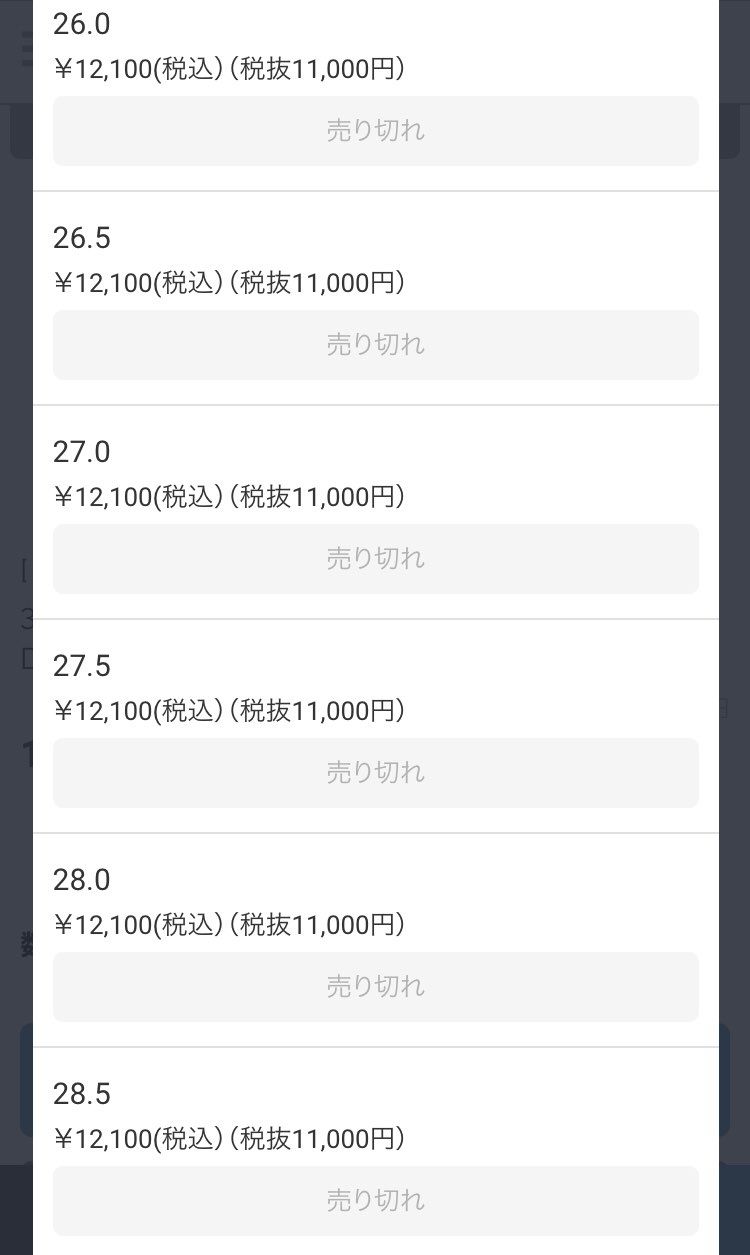Choose the 売り切れ button for size 27.0

(x=375, y=559)
